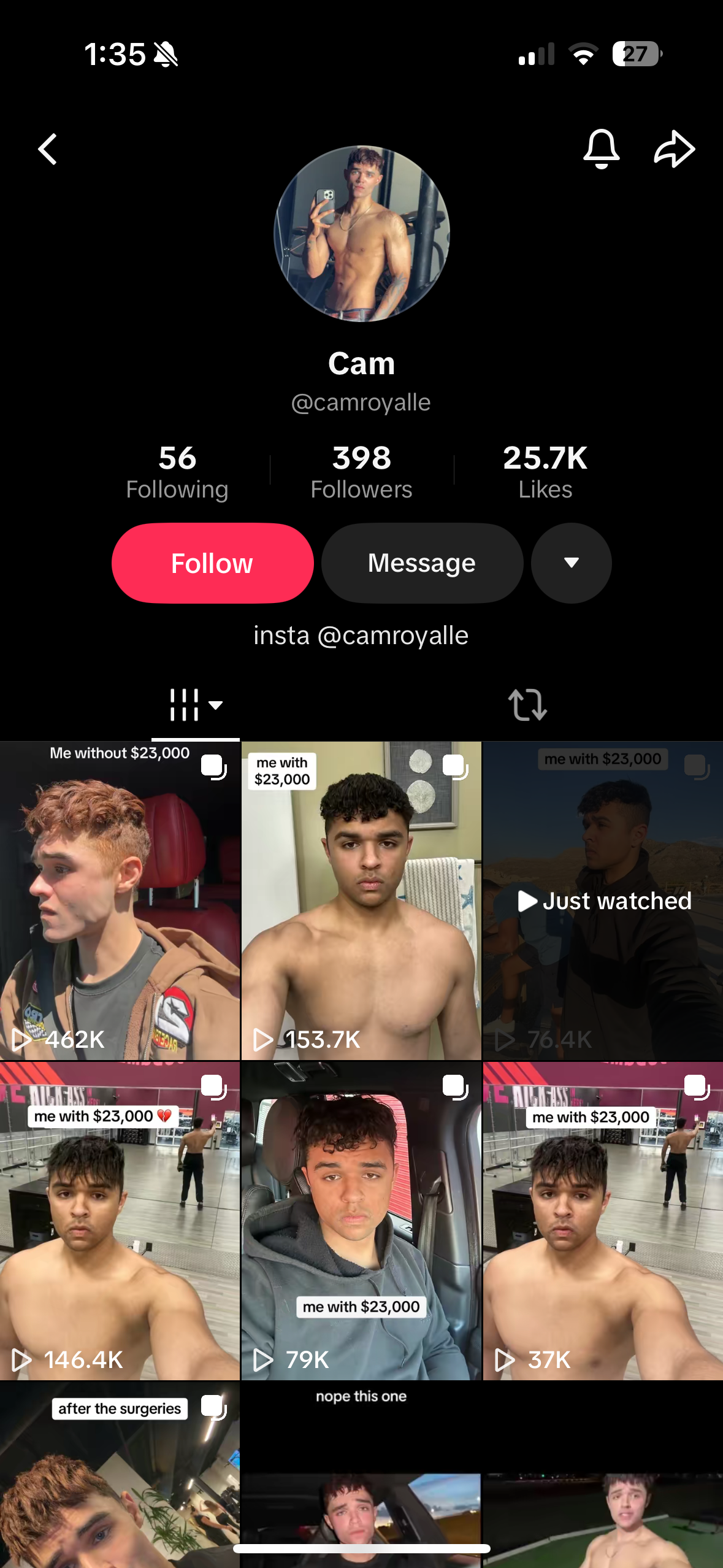This screenshot has width=723, height=1568.
Task: Follow @camroyalle
Action: tap(212, 563)
